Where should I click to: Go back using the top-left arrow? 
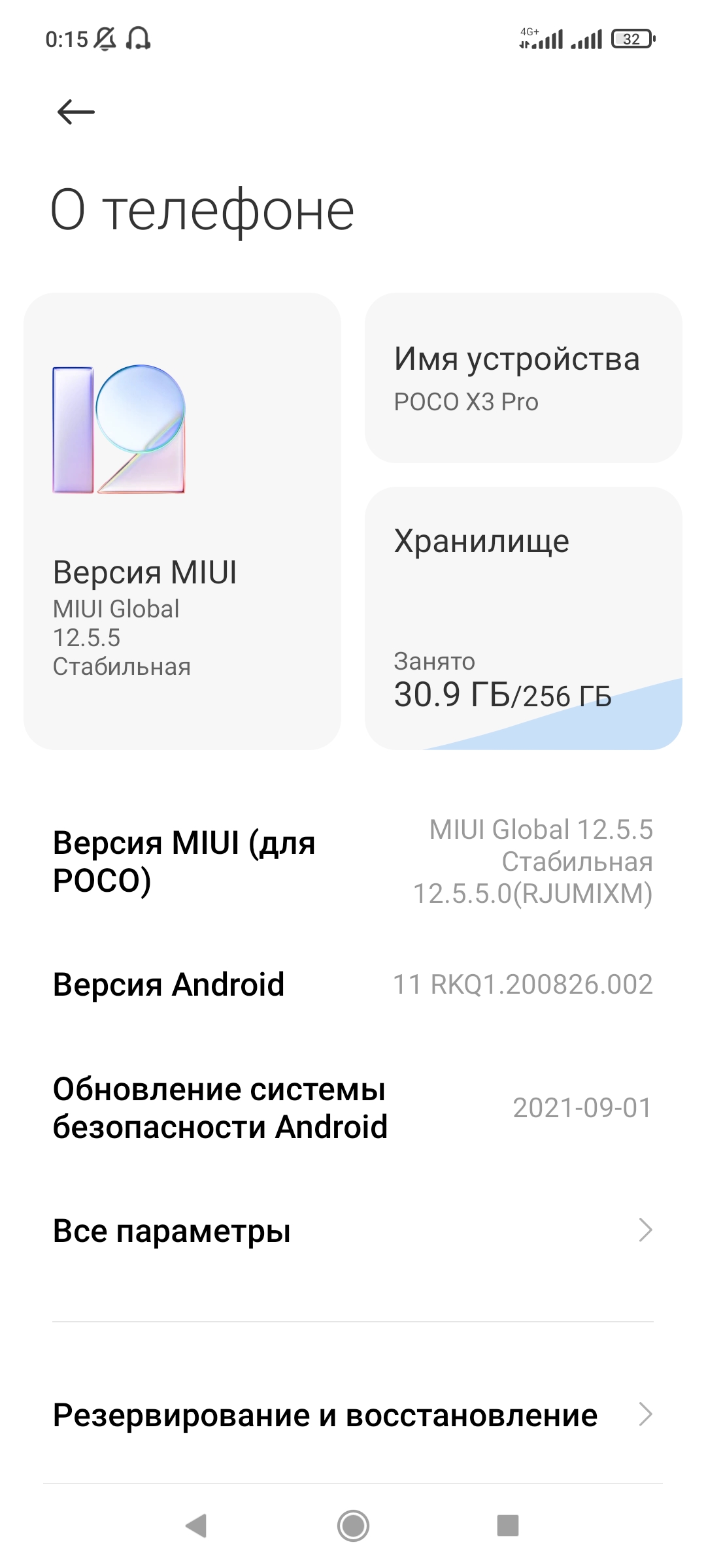click(76, 112)
